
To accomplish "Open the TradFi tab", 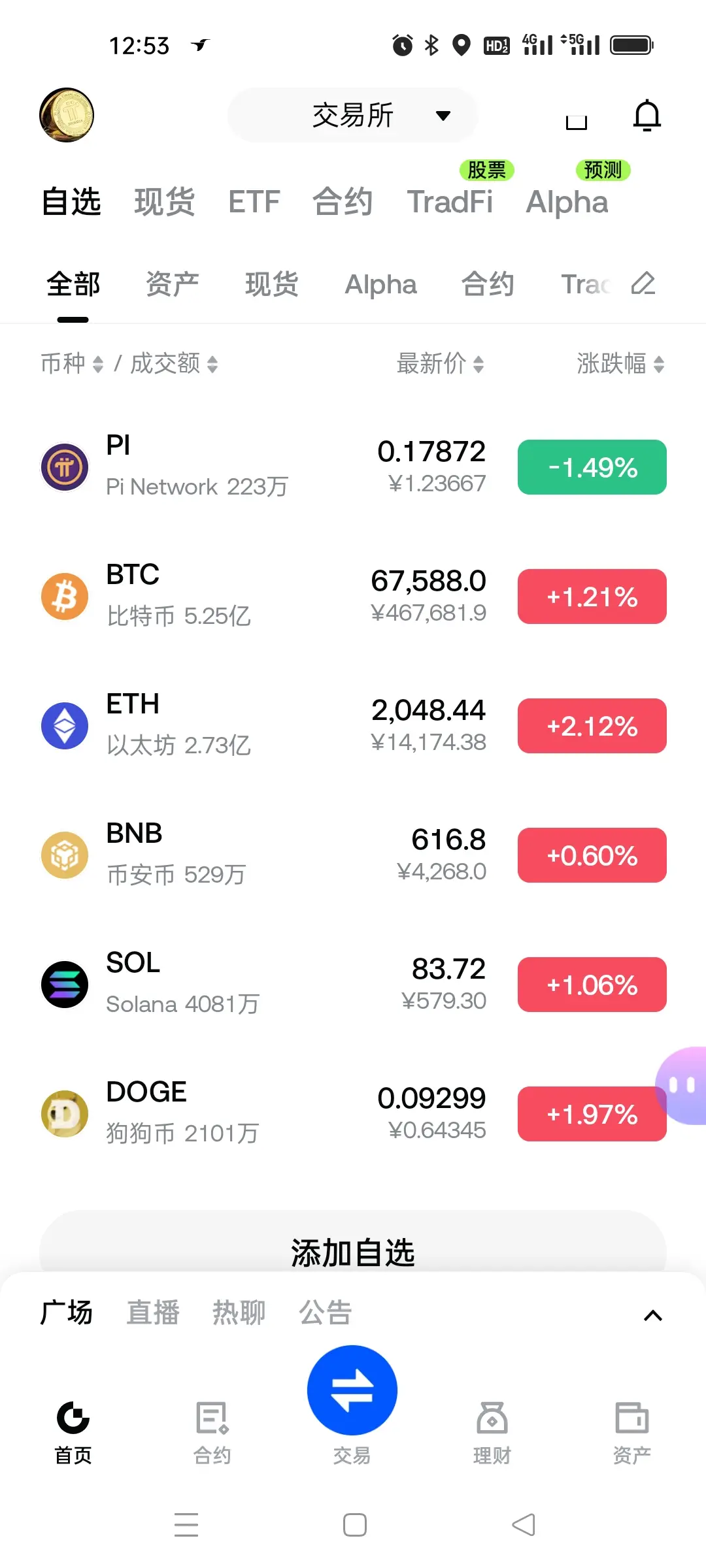I will [450, 201].
